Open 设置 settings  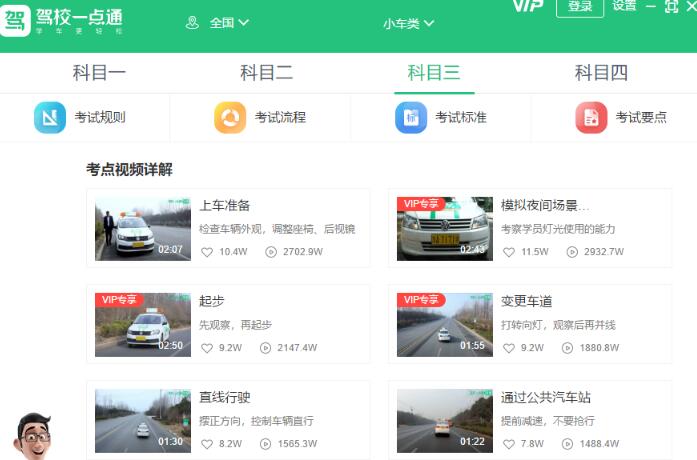click(x=624, y=6)
